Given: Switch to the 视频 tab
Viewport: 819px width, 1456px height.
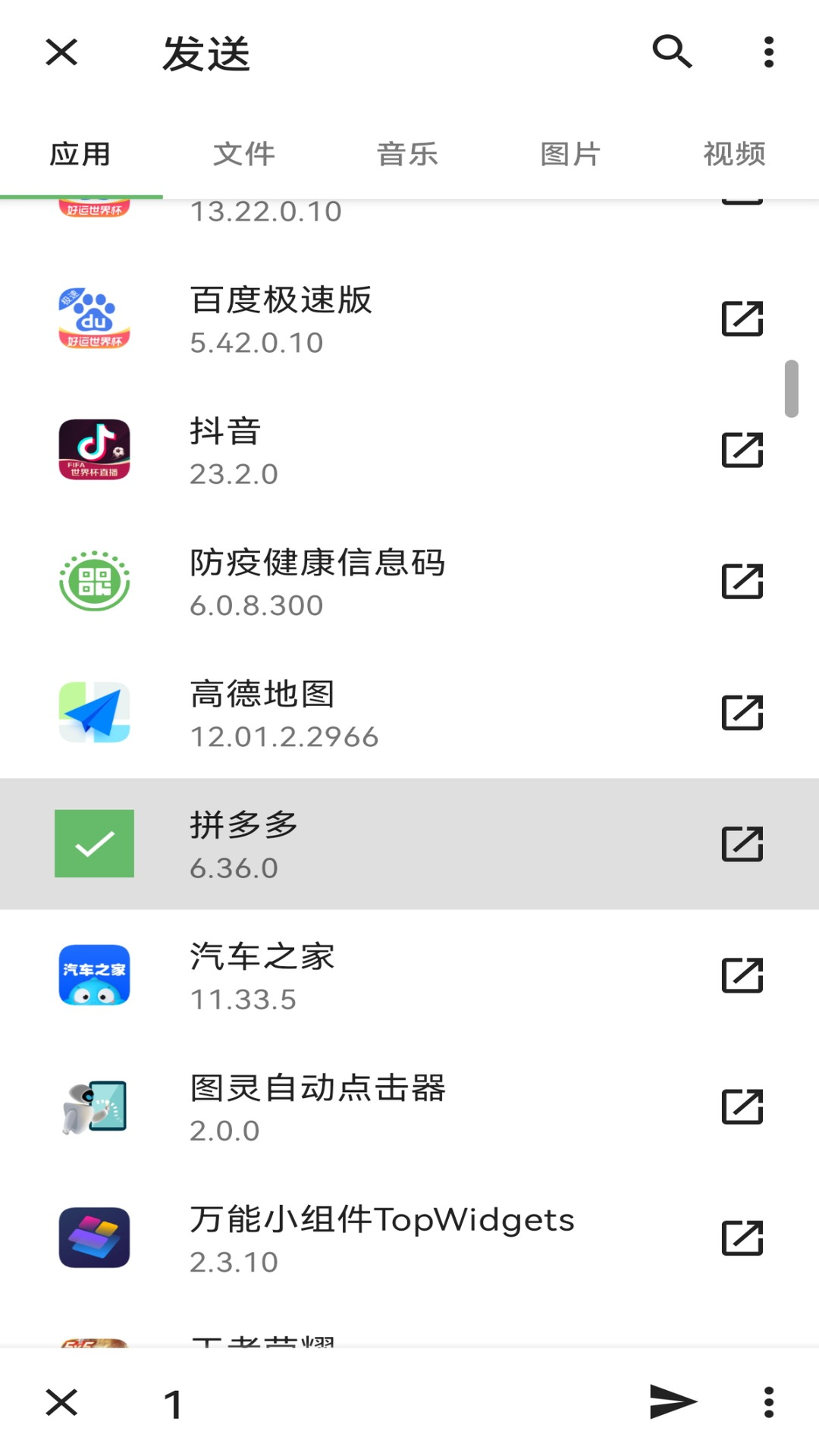Looking at the screenshot, I should tap(735, 153).
